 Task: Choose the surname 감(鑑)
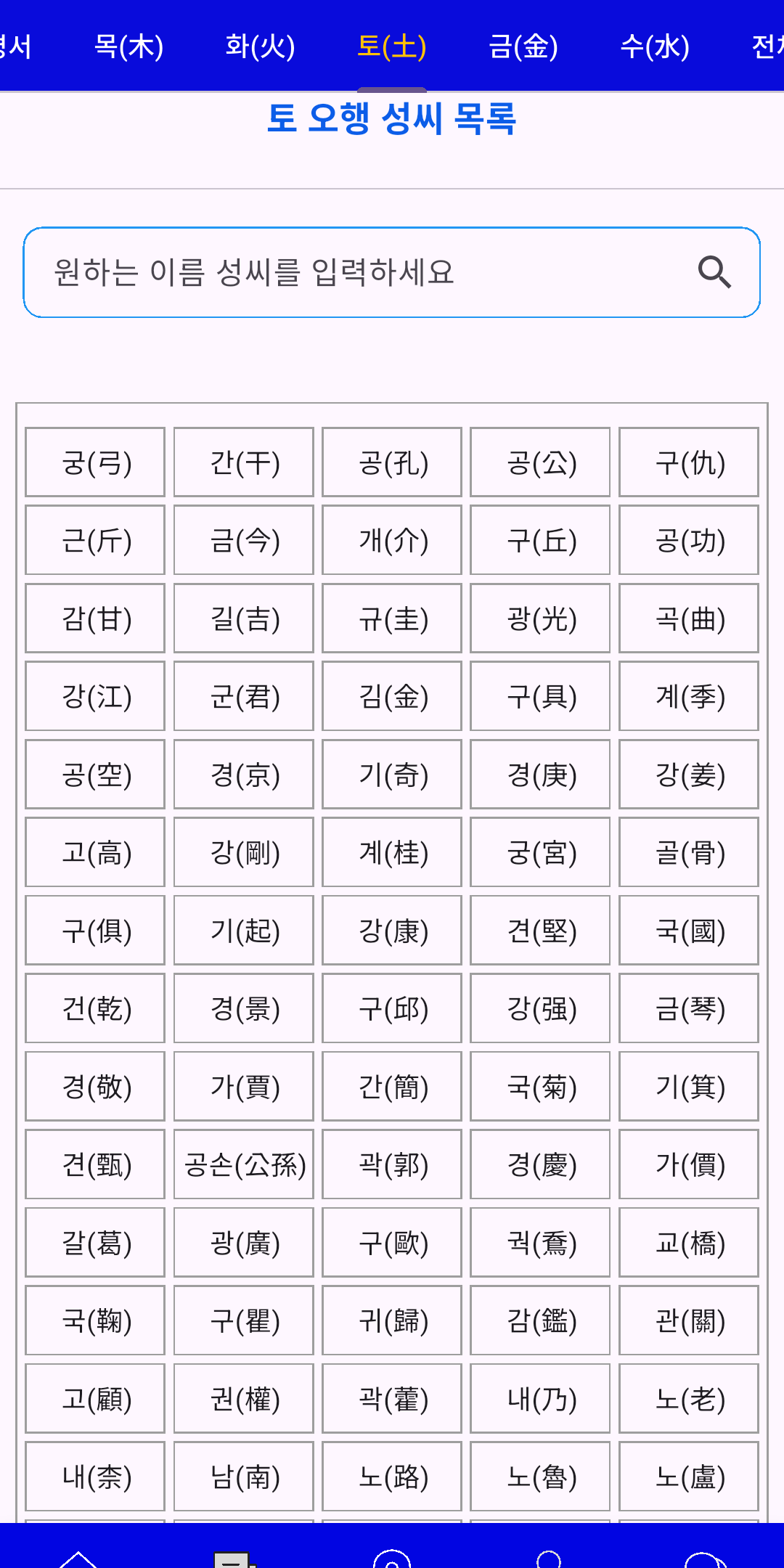tap(540, 1320)
